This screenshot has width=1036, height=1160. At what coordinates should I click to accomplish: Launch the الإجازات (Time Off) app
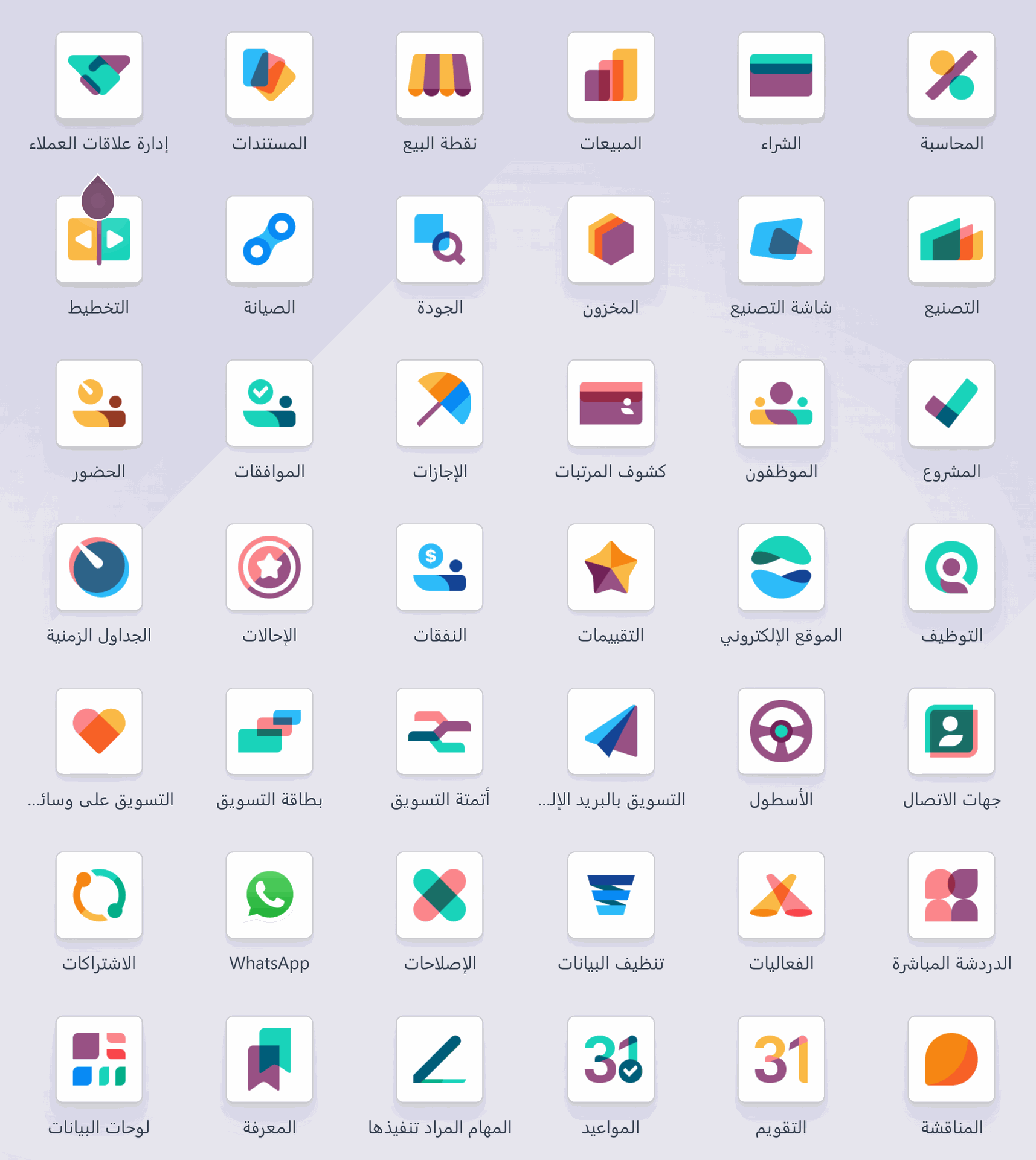point(439,404)
